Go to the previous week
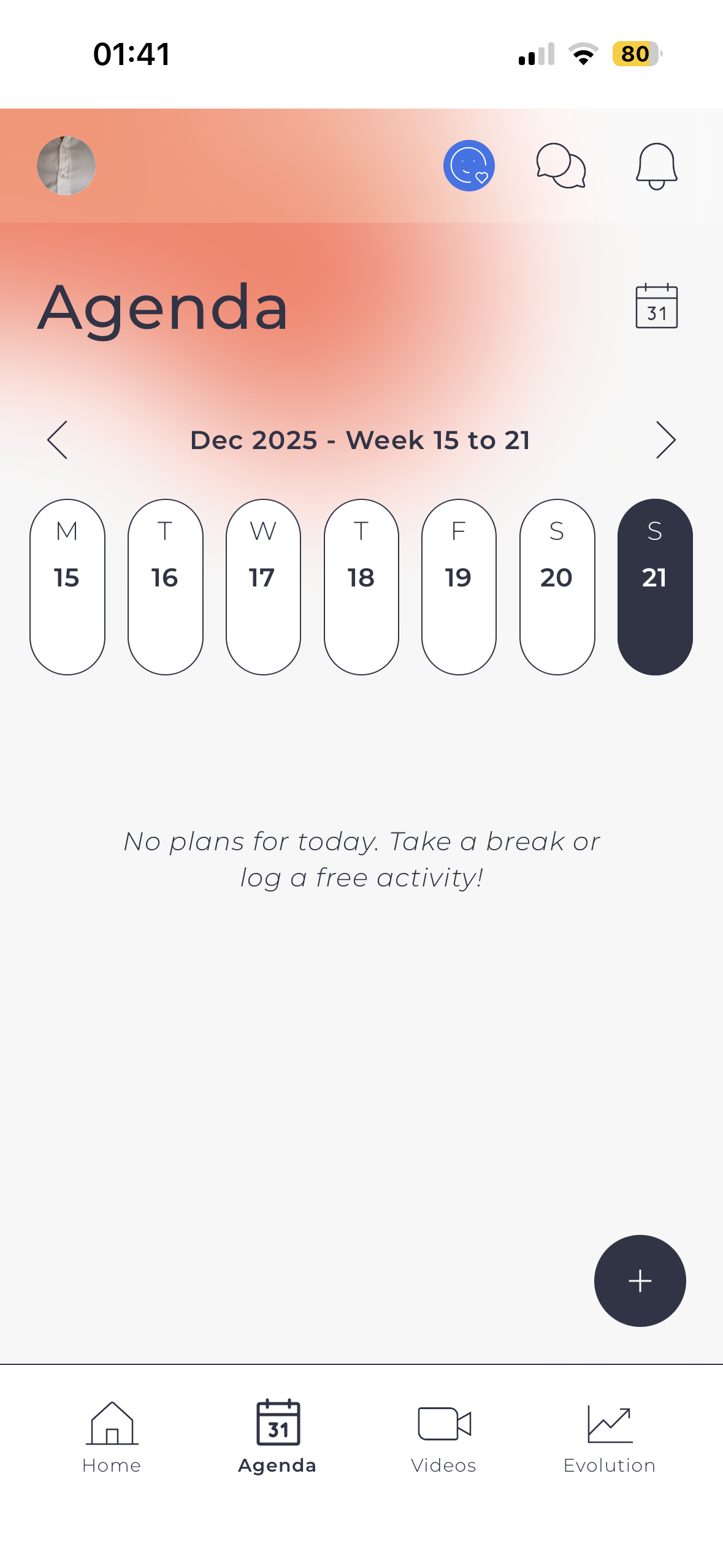Viewport: 723px width, 1568px height. click(x=58, y=440)
